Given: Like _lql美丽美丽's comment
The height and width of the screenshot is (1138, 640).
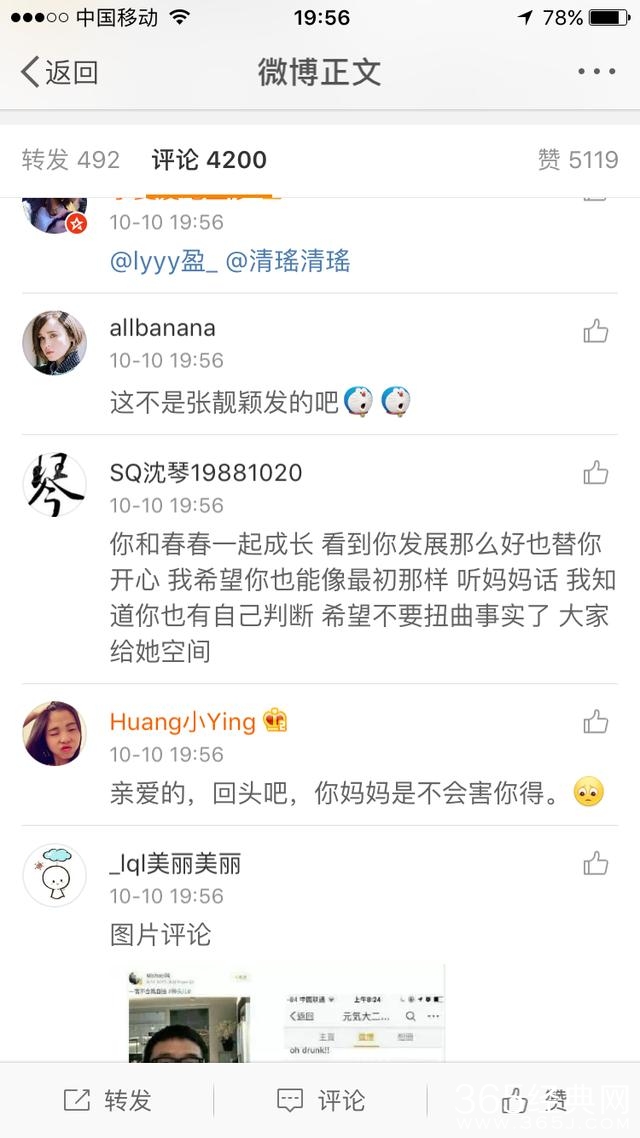Looking at the screenshot, I should [x=596, y=863].
